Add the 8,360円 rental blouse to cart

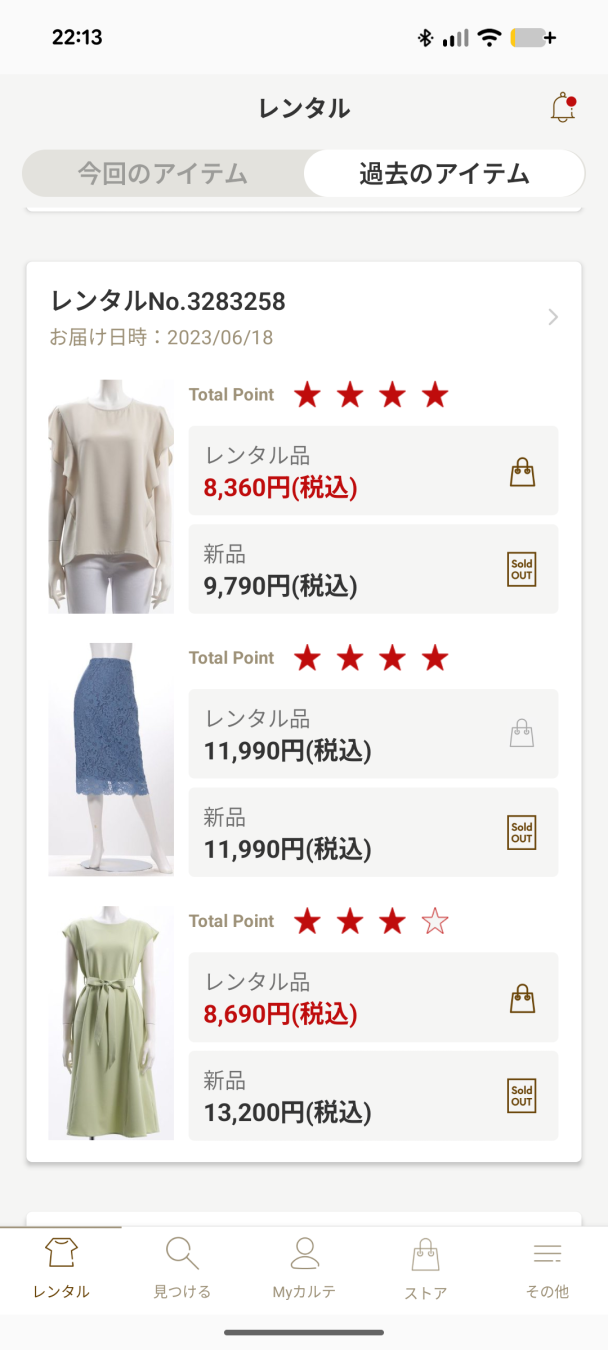click(522, 471)
